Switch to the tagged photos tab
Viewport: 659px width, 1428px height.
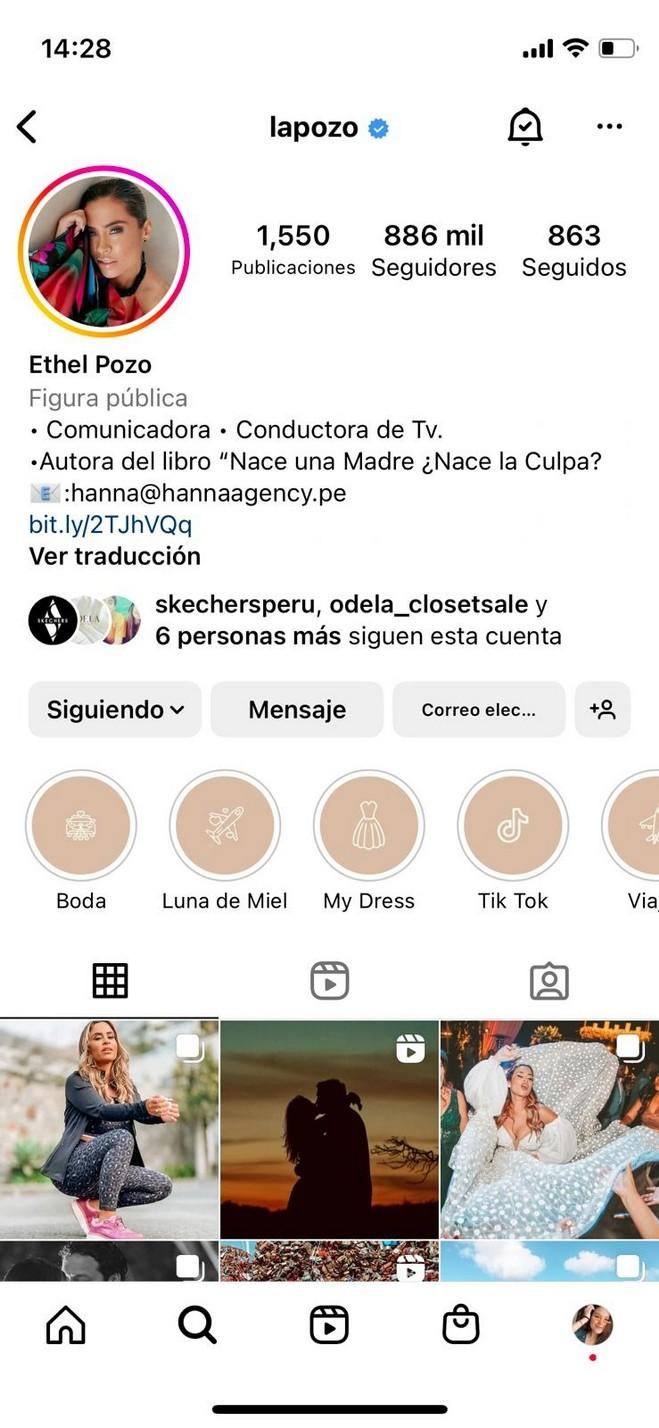[548, 982]
